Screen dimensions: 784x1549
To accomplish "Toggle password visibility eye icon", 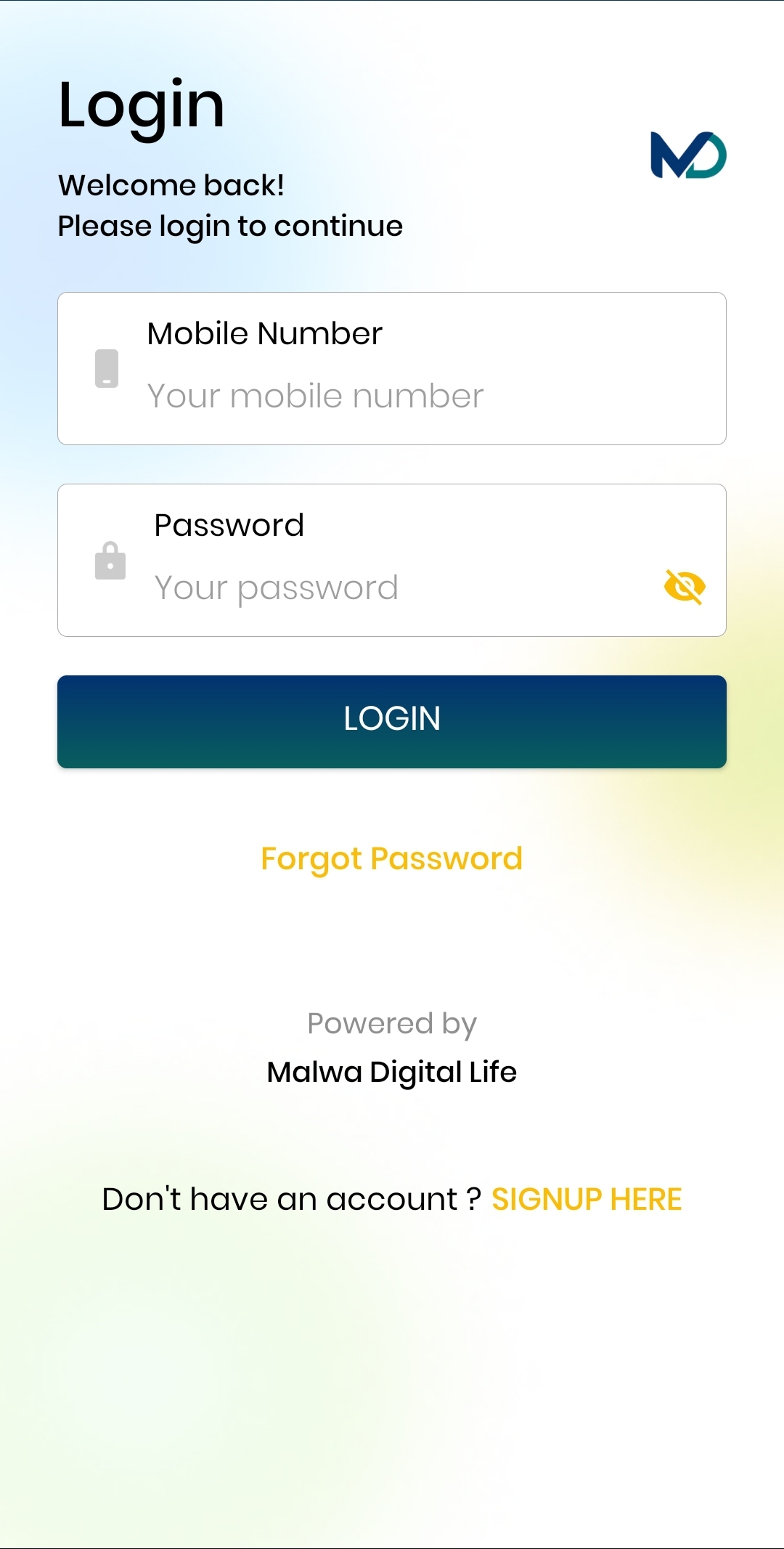I will (685, 587).
